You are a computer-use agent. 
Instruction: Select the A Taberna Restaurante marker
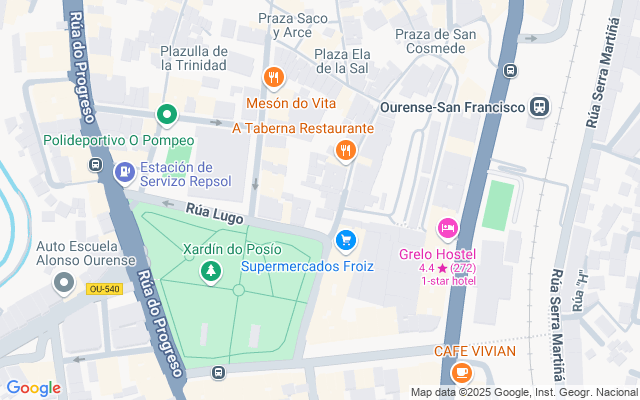coord(345,151)
